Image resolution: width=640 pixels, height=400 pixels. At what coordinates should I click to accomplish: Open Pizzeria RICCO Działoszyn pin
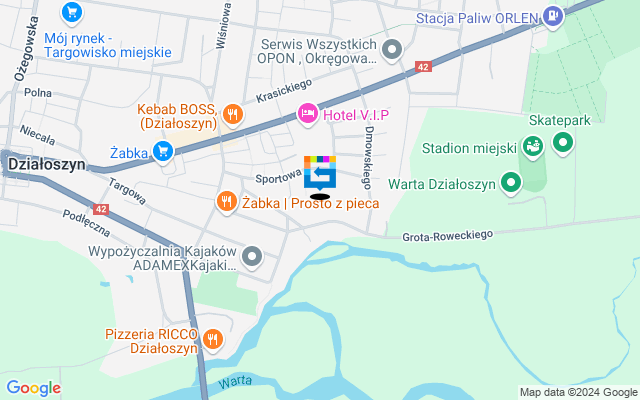(x=212, y=341)
